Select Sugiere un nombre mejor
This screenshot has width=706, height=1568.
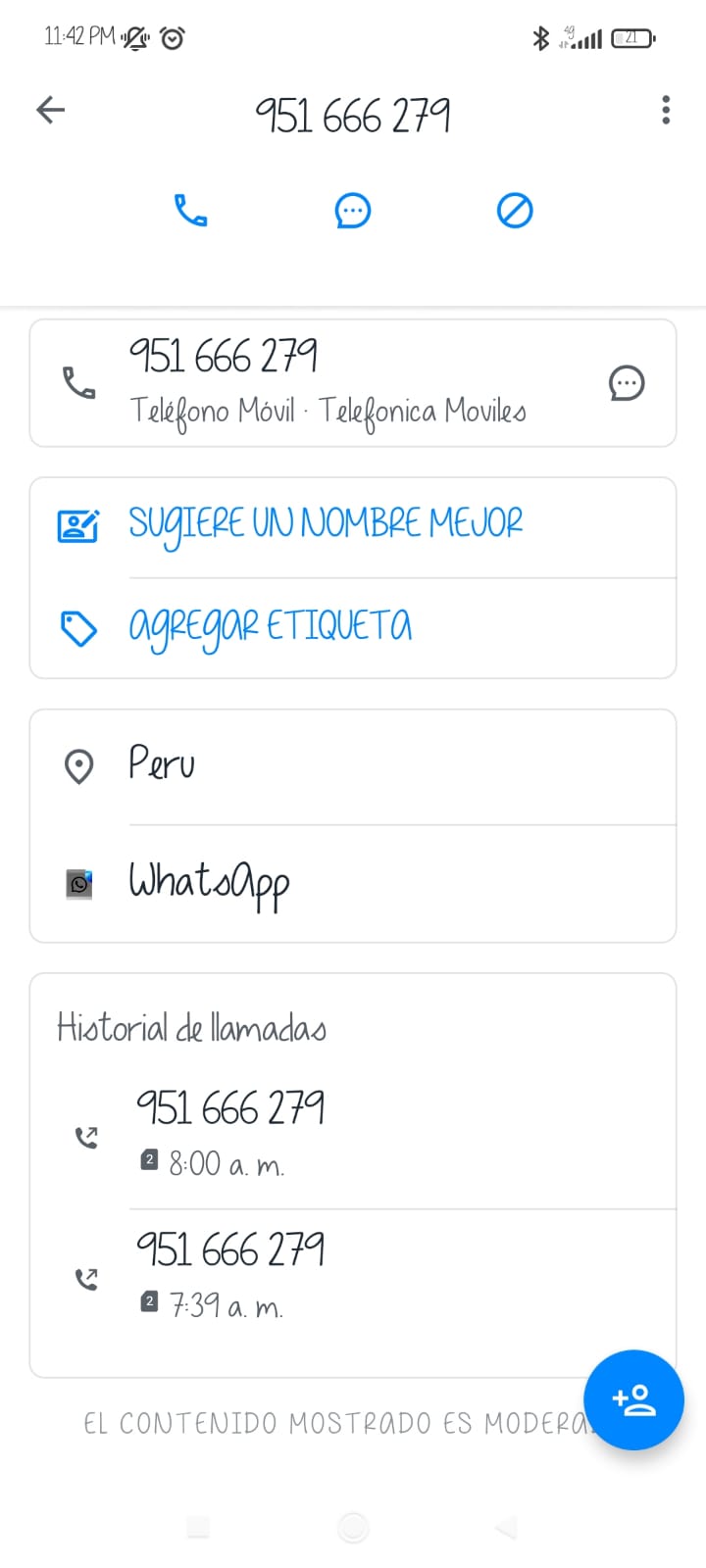pyautogui.click(x=353, y=526)
